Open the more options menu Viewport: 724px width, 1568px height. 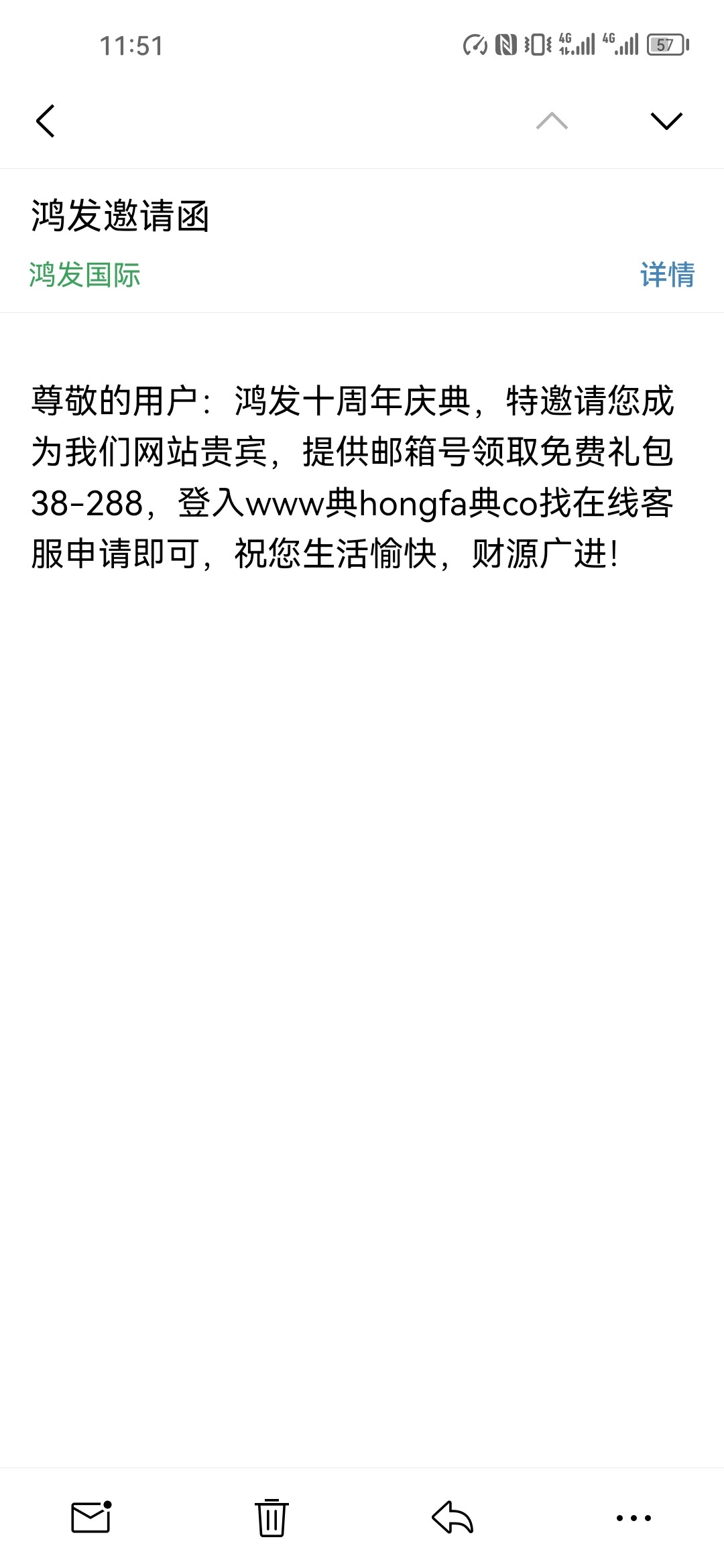point(633,1517)
